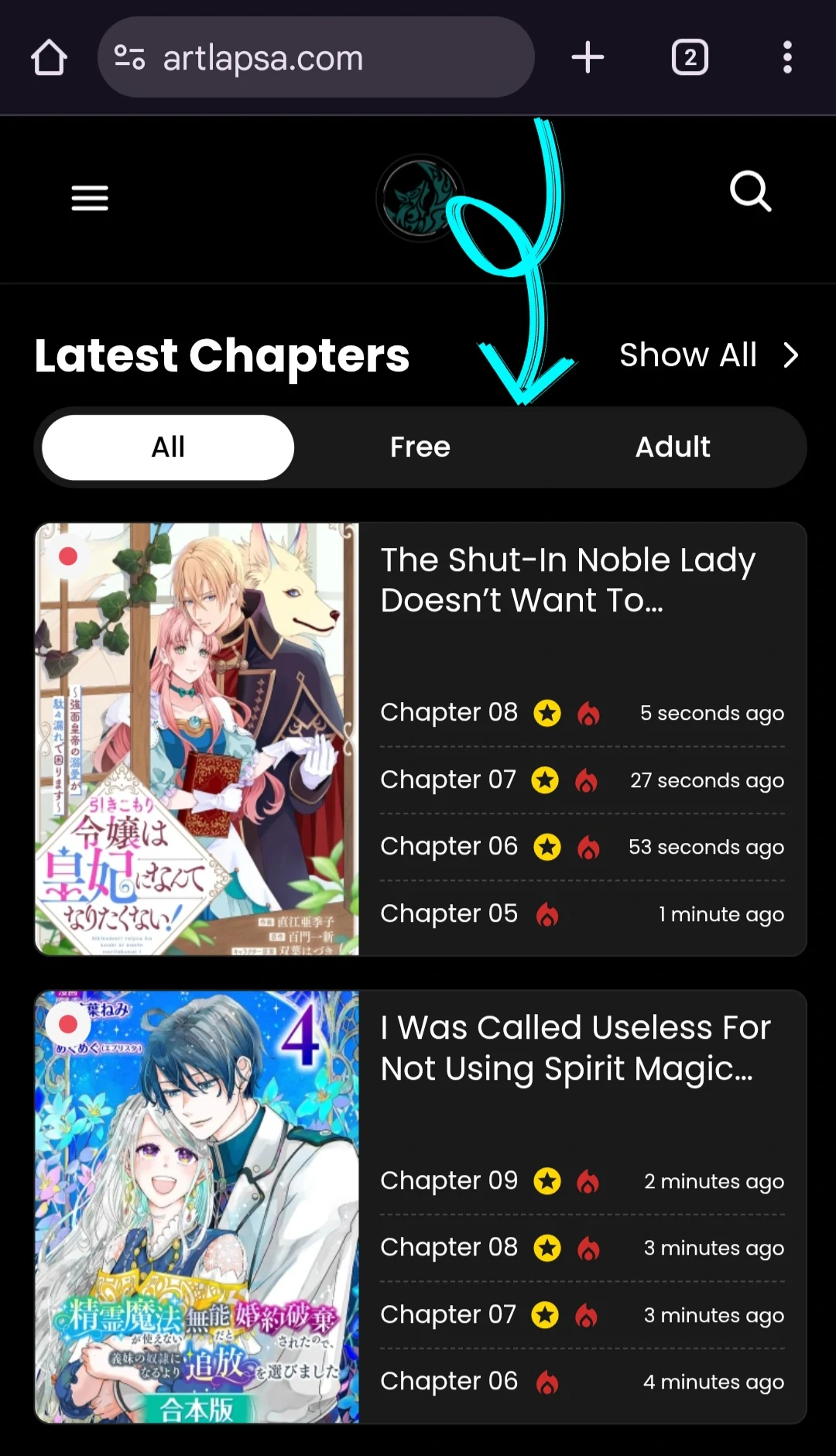Open the browser overflow menu
The image size is (836, 1456).
point(786,58)
